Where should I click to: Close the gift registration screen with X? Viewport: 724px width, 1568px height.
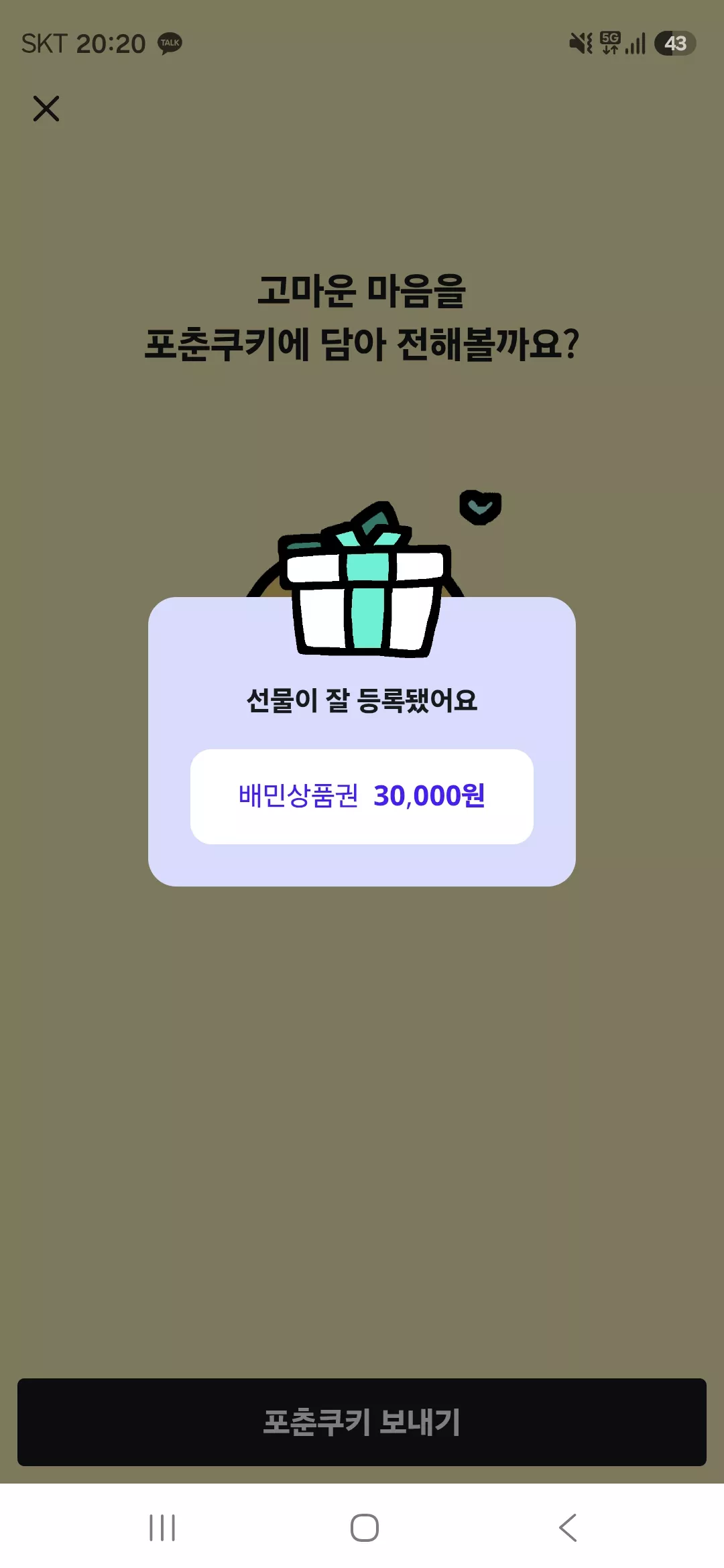tap(46, 109)
